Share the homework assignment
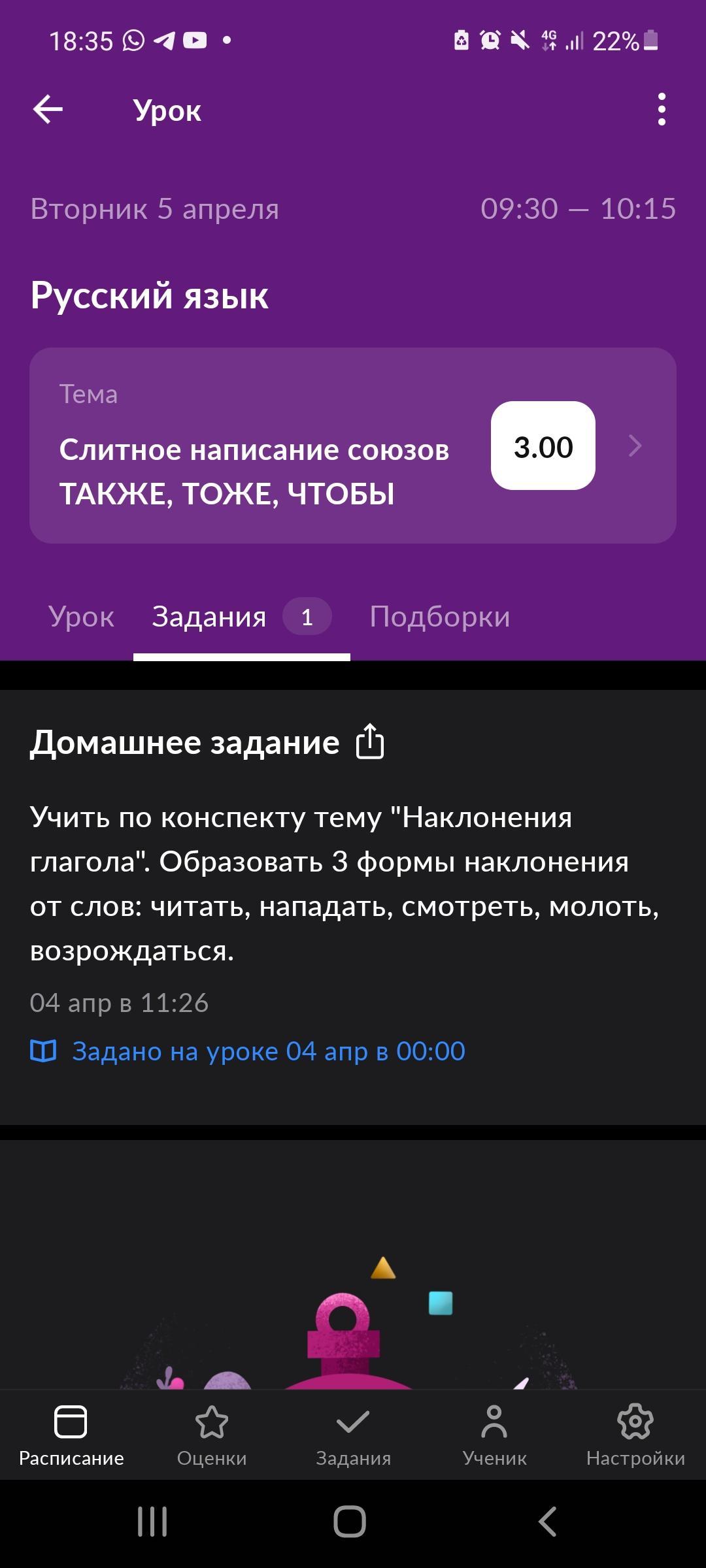This screenshot has width=706, height=1568. coord(370,742)
